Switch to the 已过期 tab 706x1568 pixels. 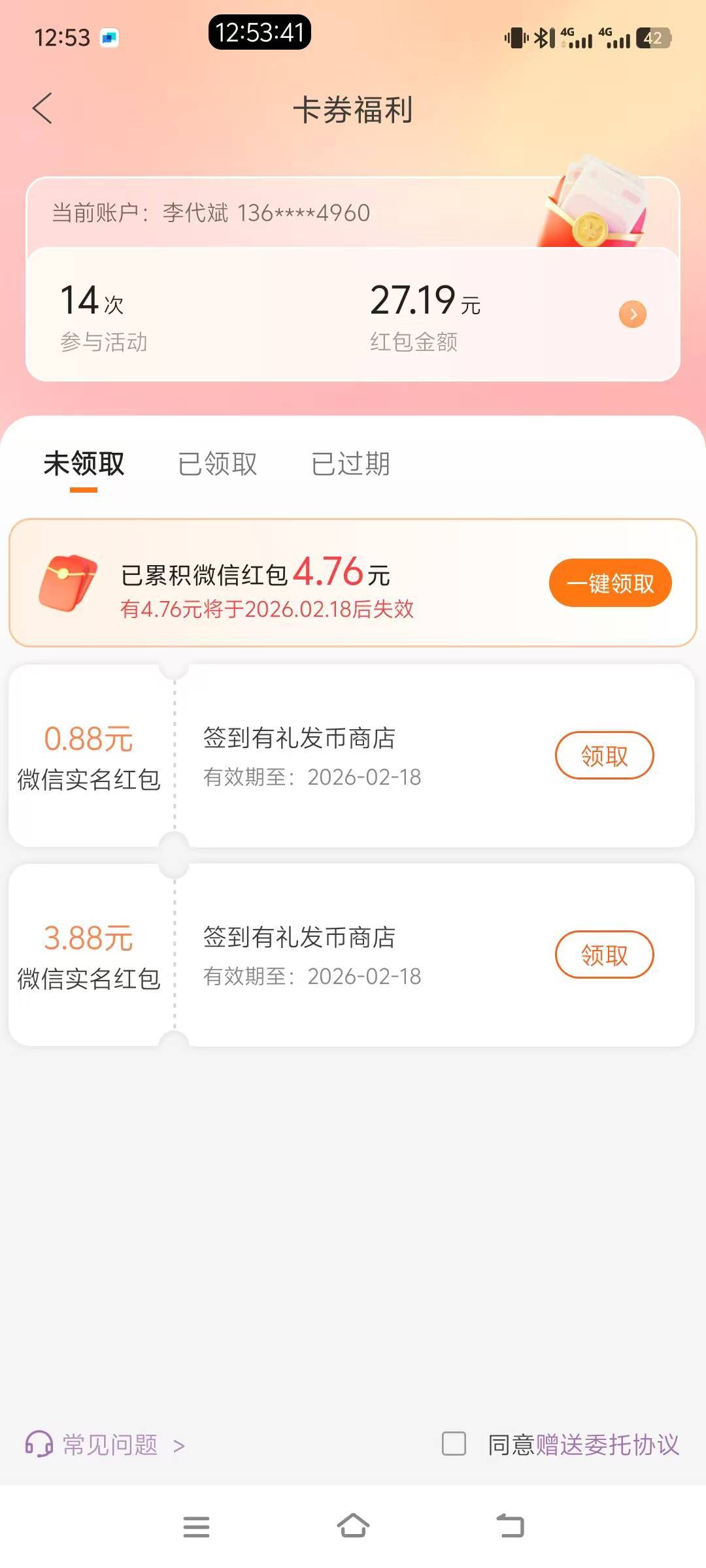click(x=351, y=464)
